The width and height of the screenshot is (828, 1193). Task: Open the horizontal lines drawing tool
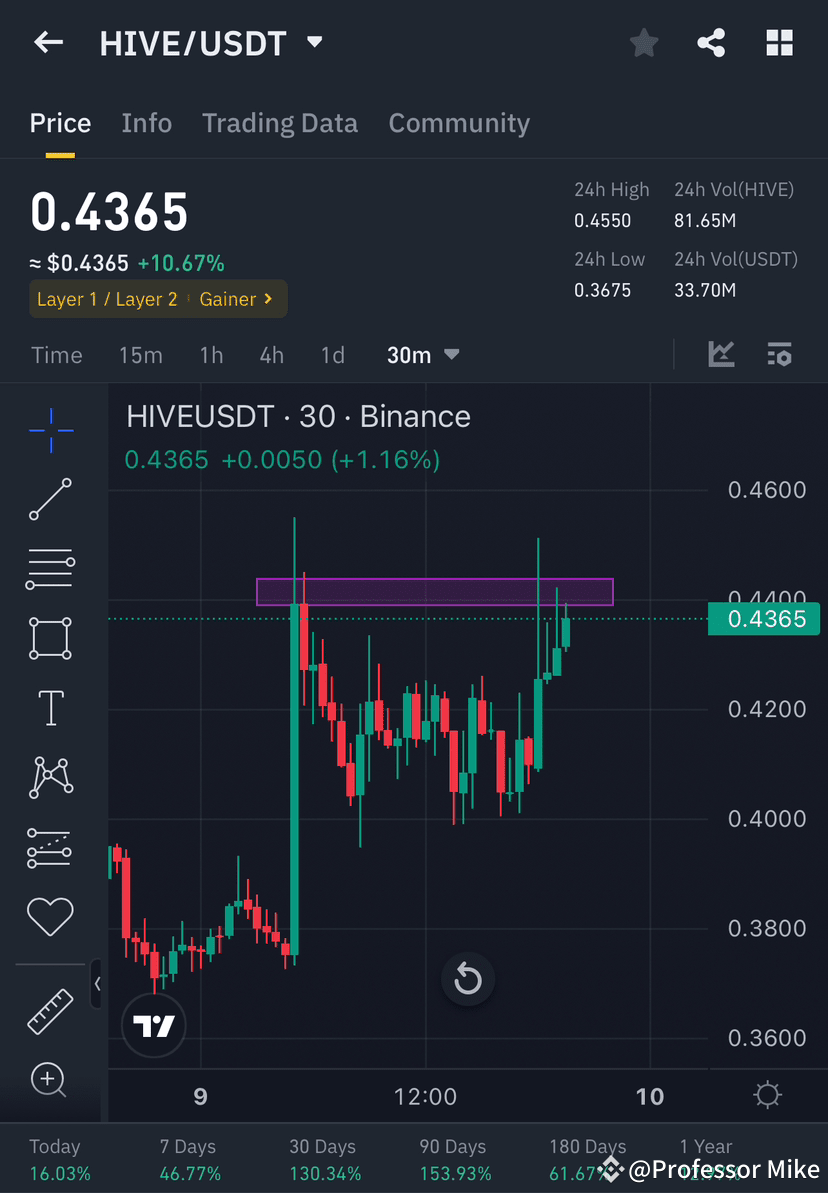(x=50, y=568)
